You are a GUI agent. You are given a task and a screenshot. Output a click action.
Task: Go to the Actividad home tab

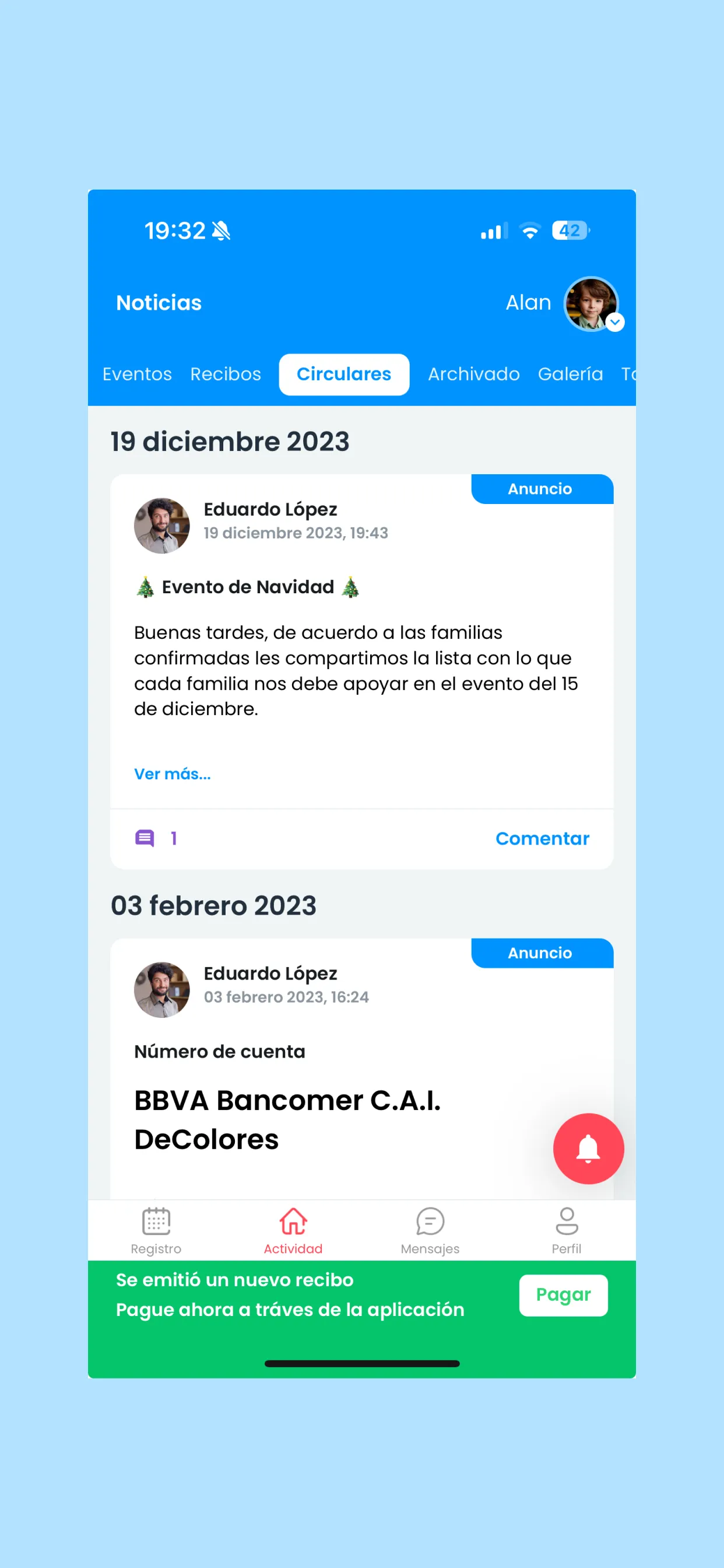click(x=293, y=1230)
